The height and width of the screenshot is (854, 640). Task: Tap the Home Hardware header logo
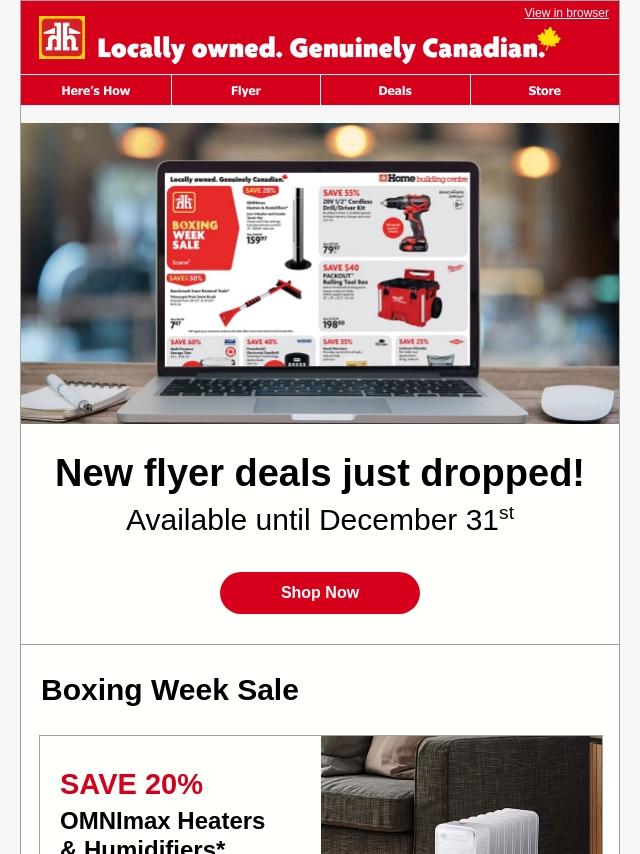[62, 39]
